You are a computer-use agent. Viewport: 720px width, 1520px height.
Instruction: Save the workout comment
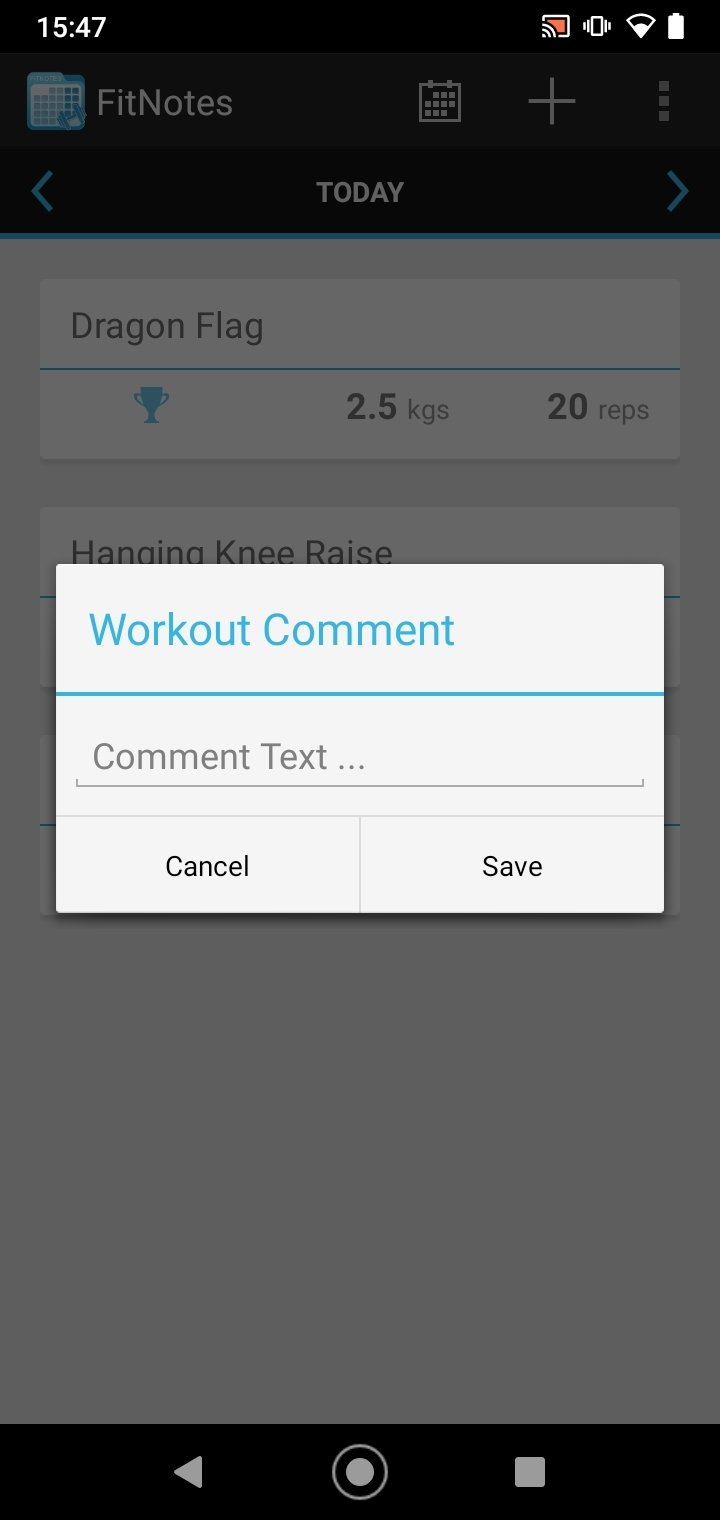[x=512, y=865]
